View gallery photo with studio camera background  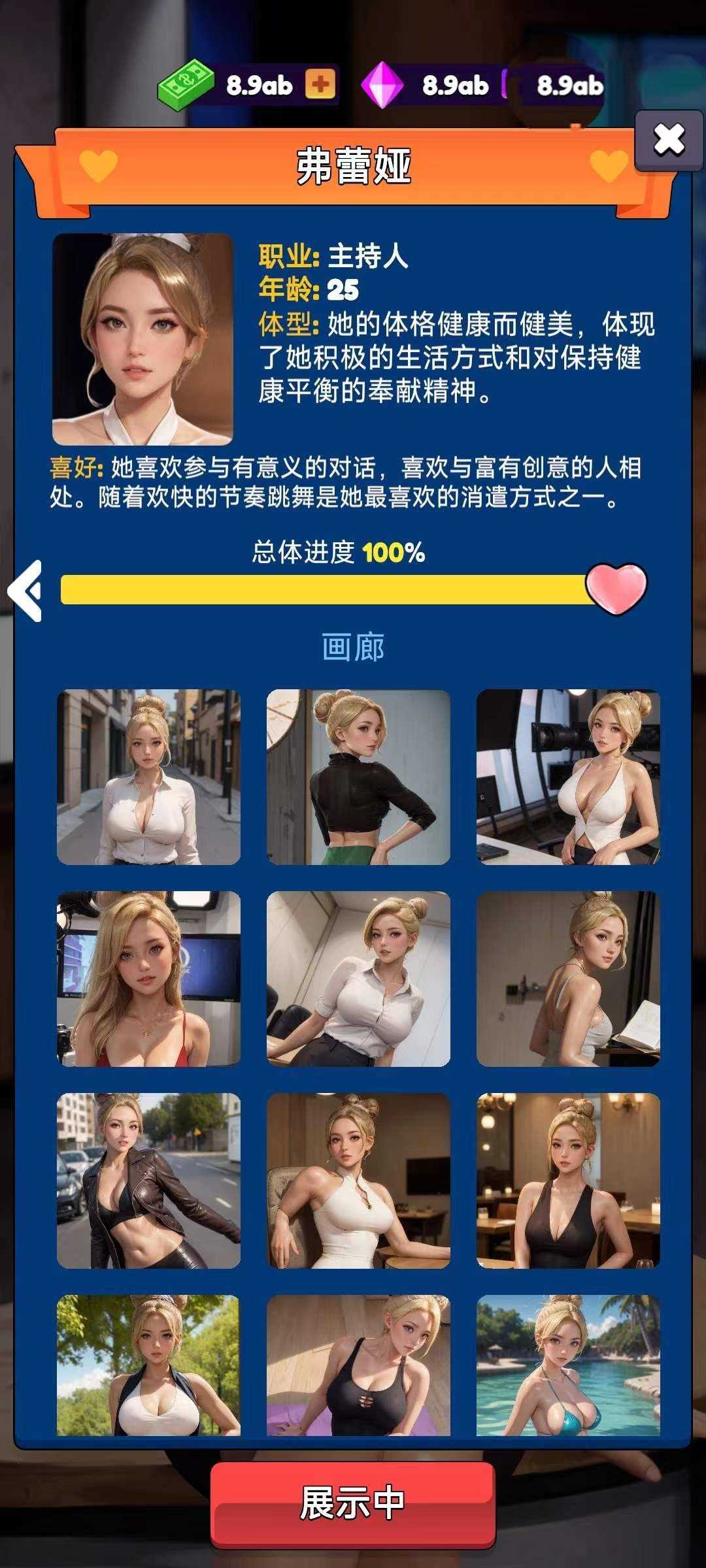pyautogui.click(x=568, y=777)
